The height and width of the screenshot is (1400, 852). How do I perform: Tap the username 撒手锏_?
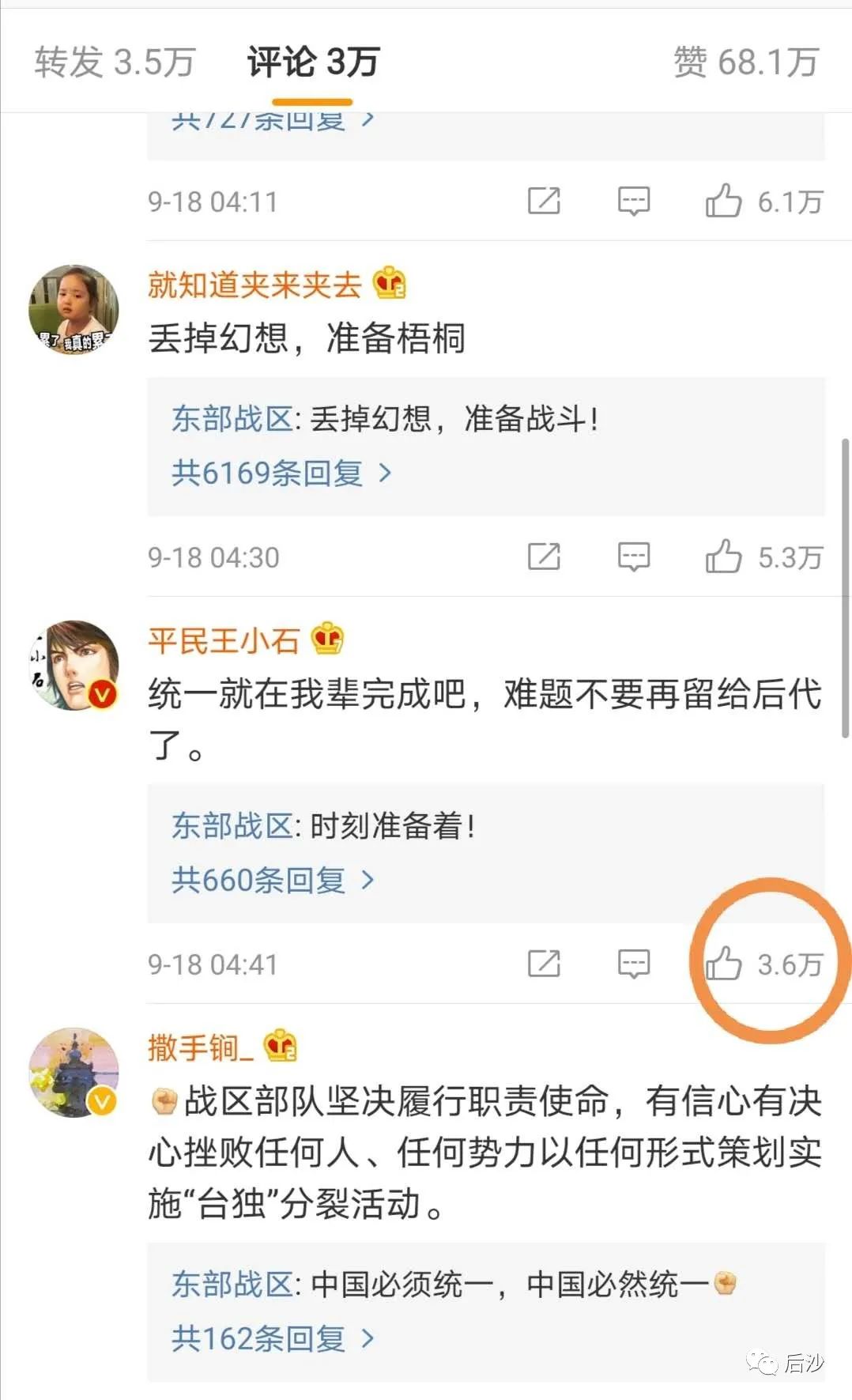[x=201, y=1048]
